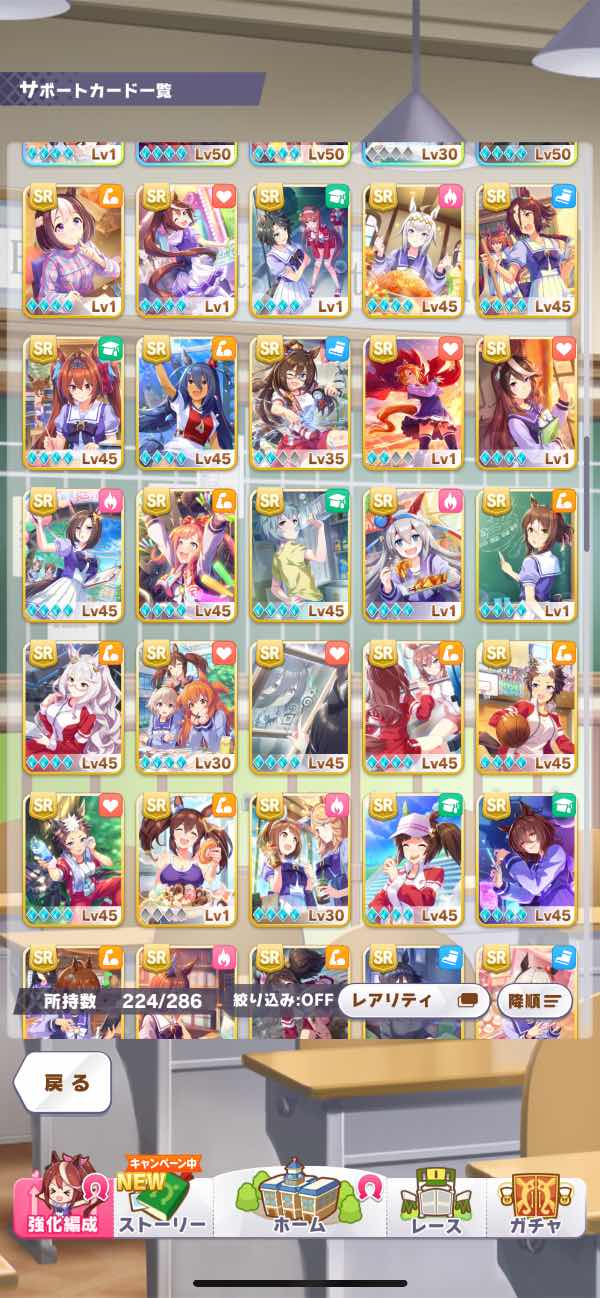600x1298 pixels.
Task: Open the レアリティ sort selector
Action: click(x=412, y=999)
